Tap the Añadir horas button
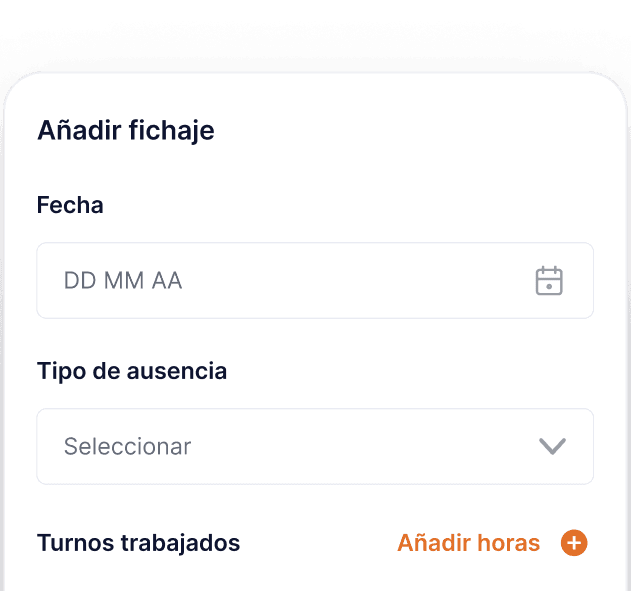 point(490,543)
